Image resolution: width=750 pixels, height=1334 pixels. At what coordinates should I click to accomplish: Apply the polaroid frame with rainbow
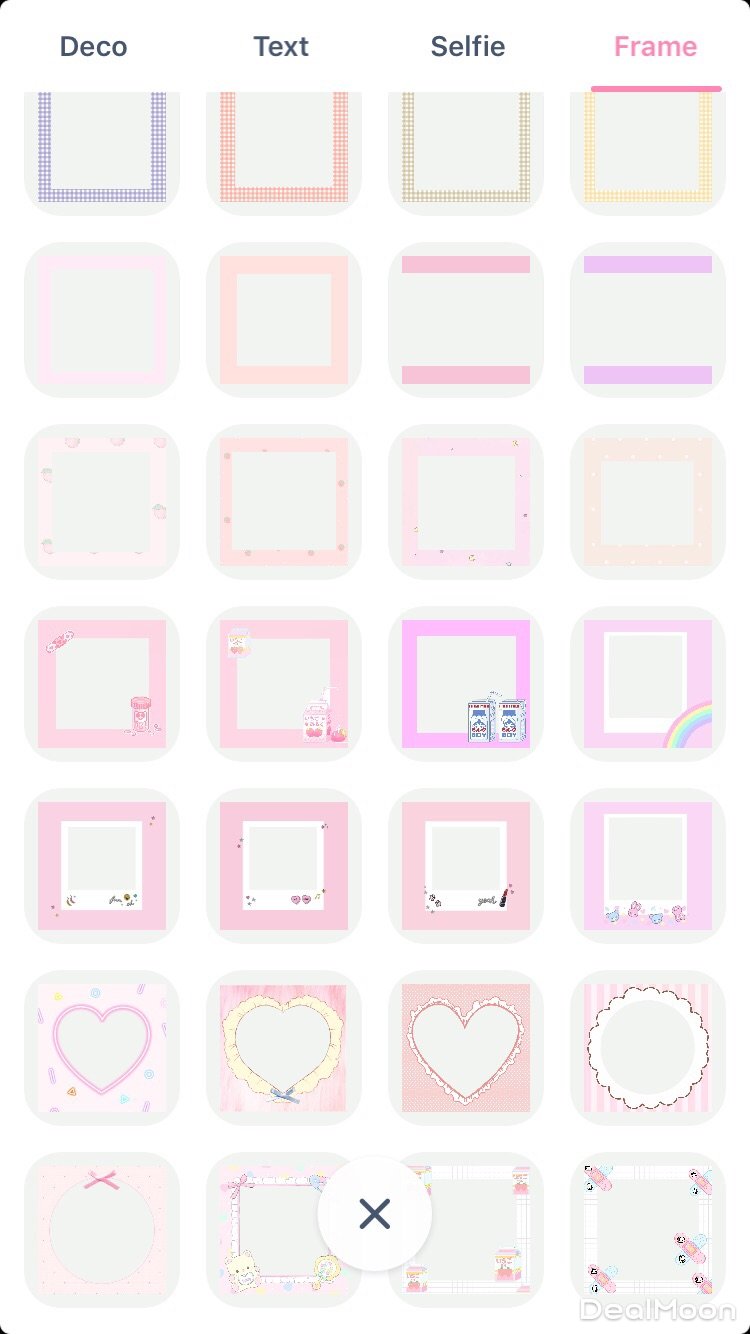coord(648,684)
